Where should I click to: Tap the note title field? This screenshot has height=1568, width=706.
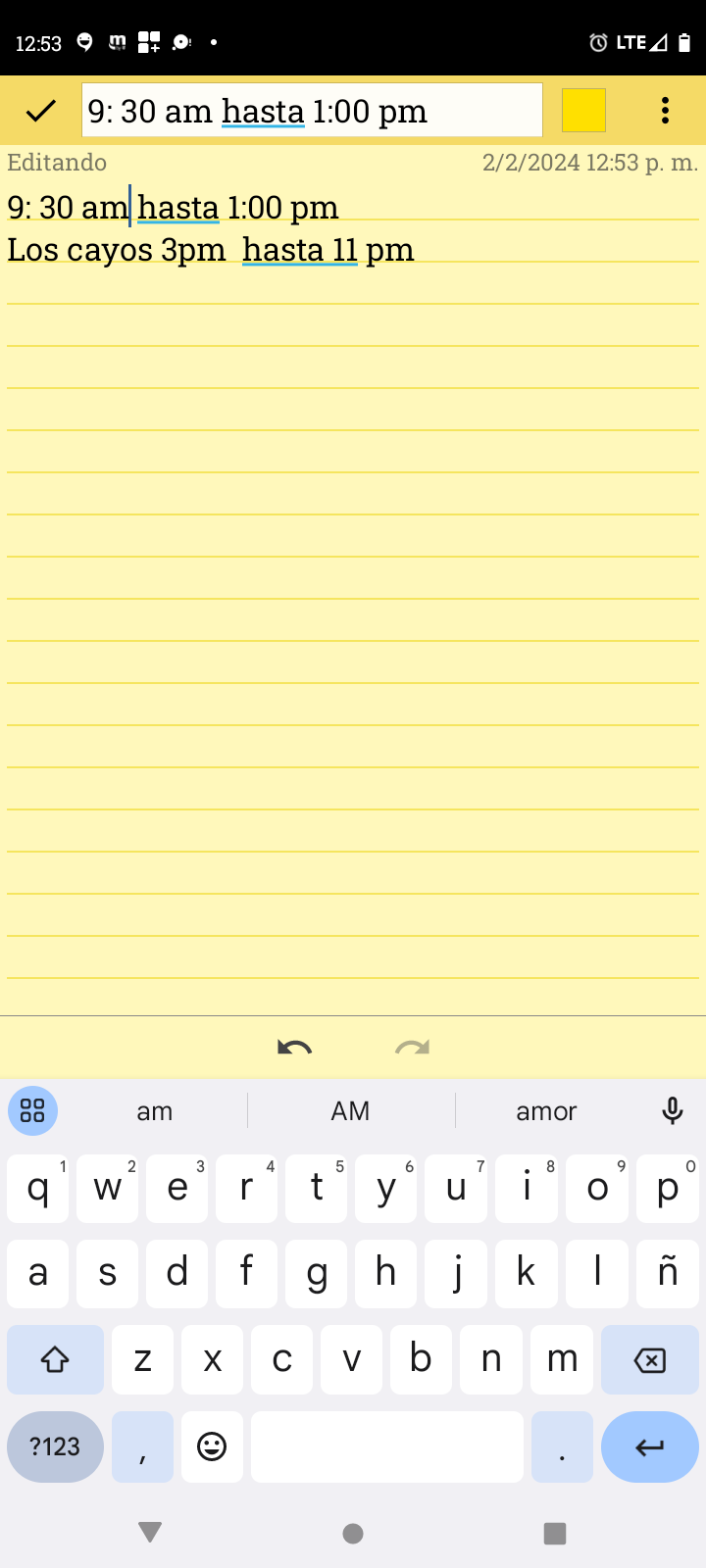312,111
